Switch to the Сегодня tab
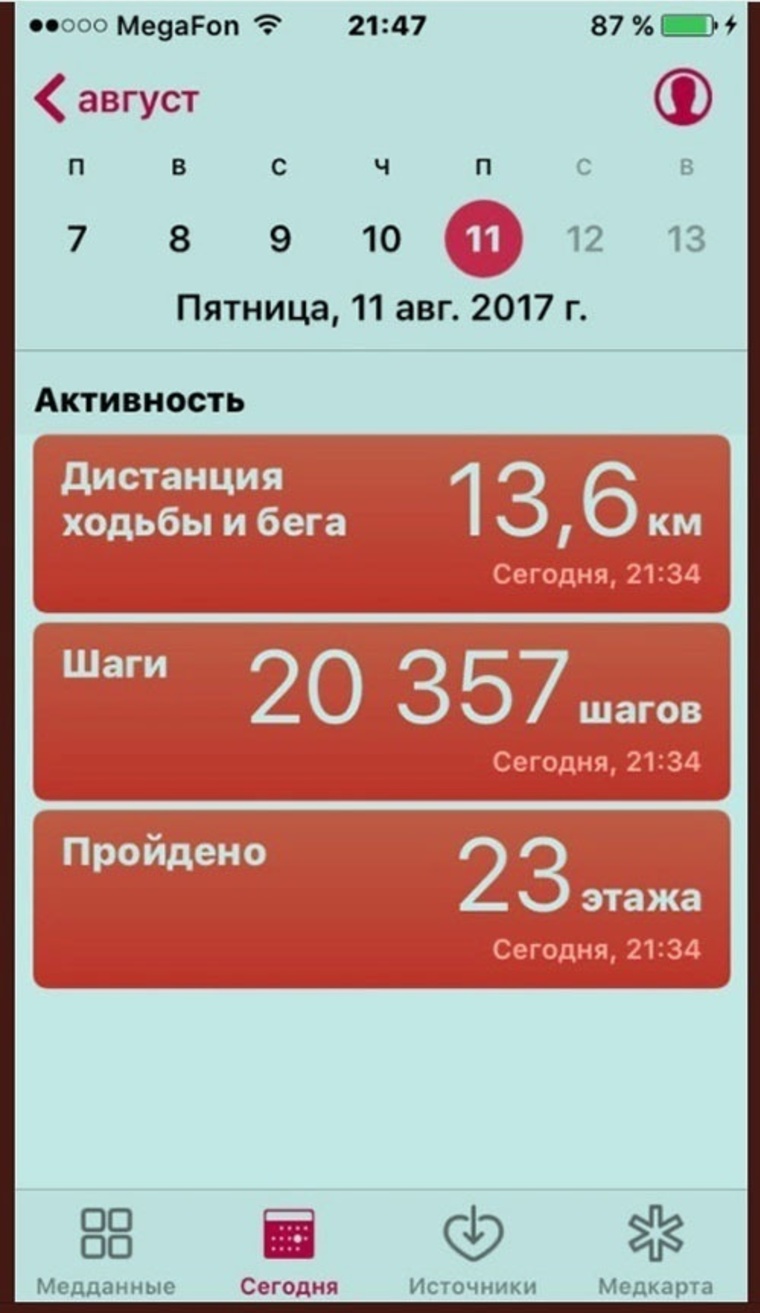Screen dimensions: 760x1313 point(289,1250)
